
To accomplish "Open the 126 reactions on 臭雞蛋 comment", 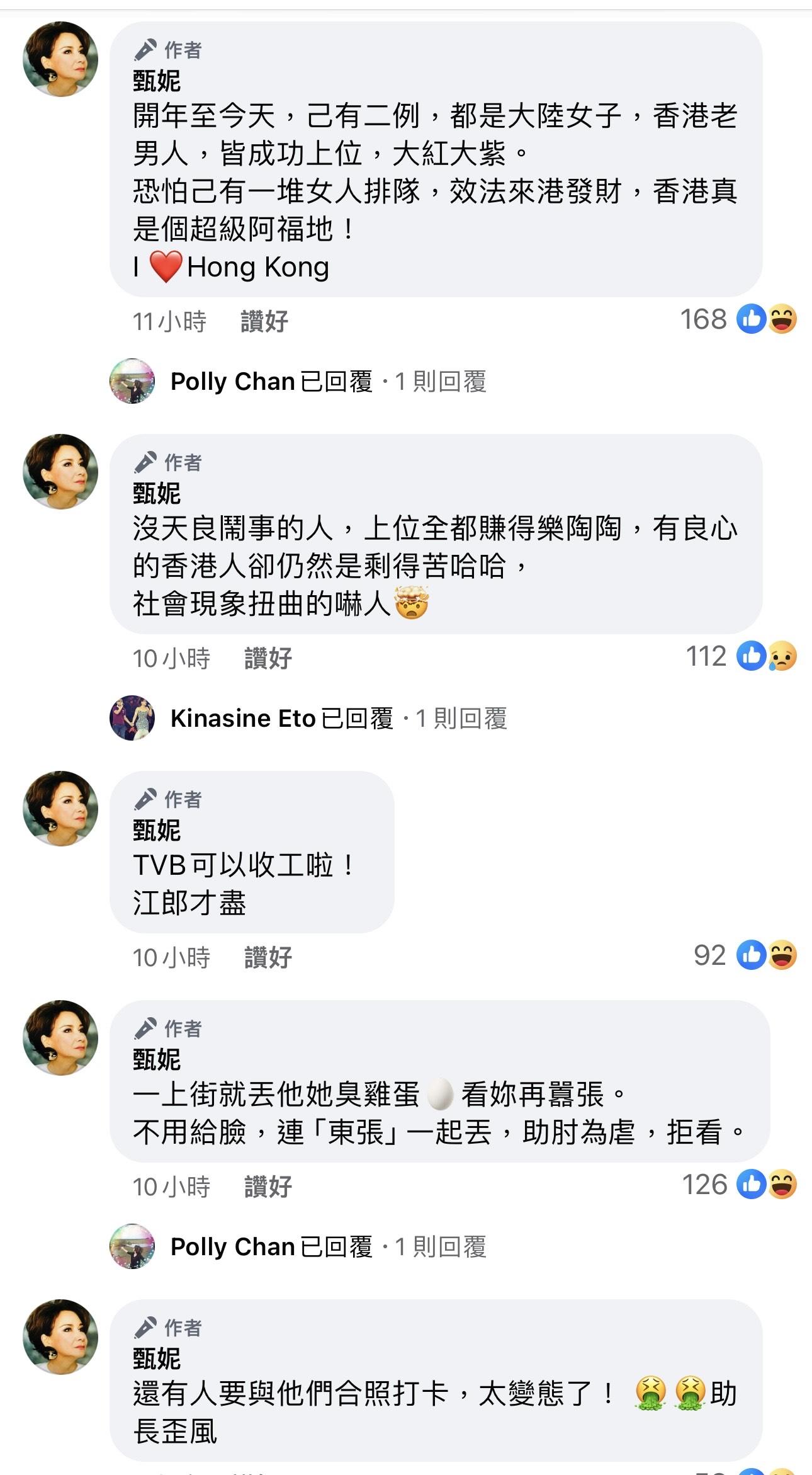I will 739,1185.
